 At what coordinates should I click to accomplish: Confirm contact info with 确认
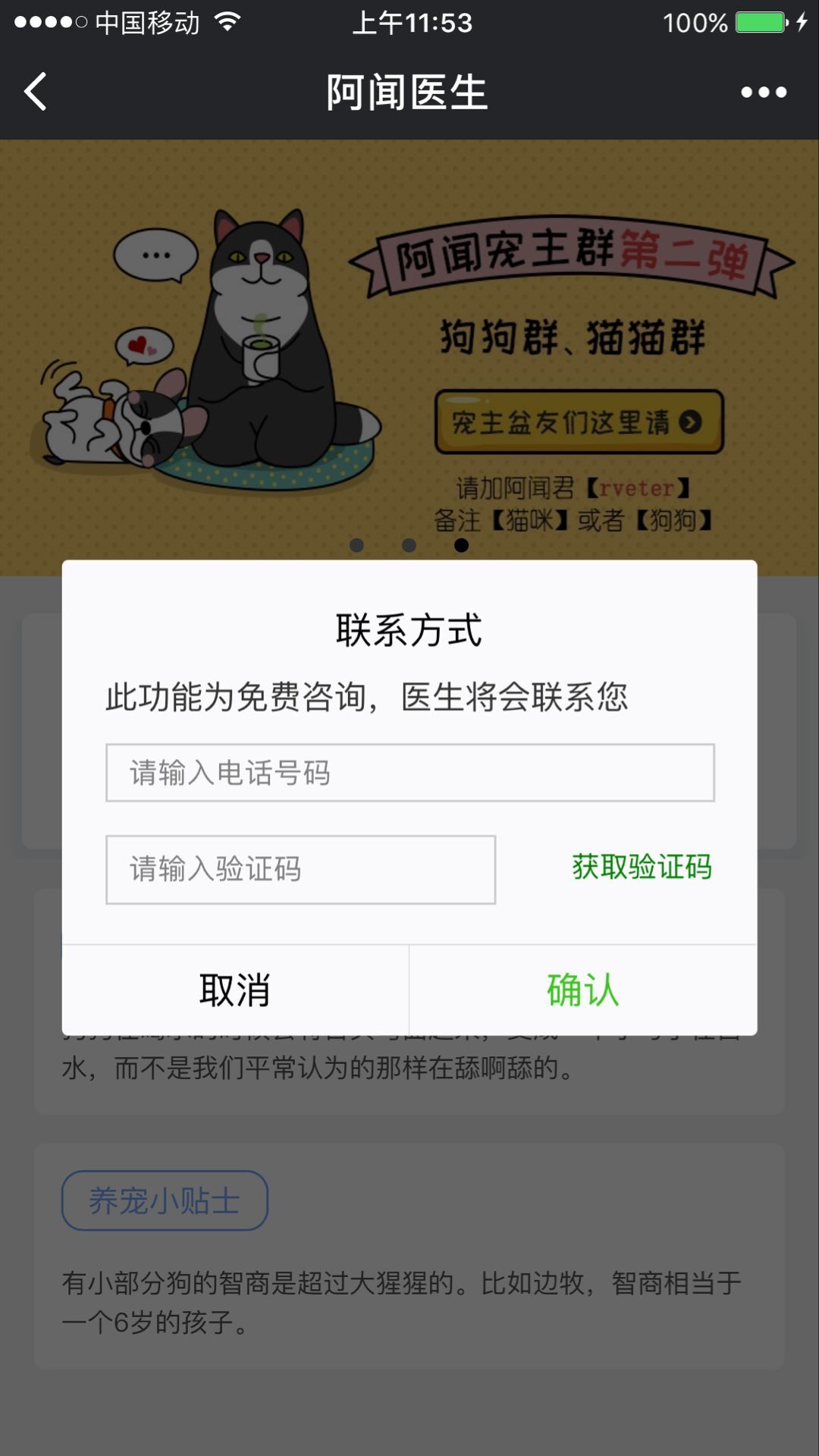coord(582,990)
